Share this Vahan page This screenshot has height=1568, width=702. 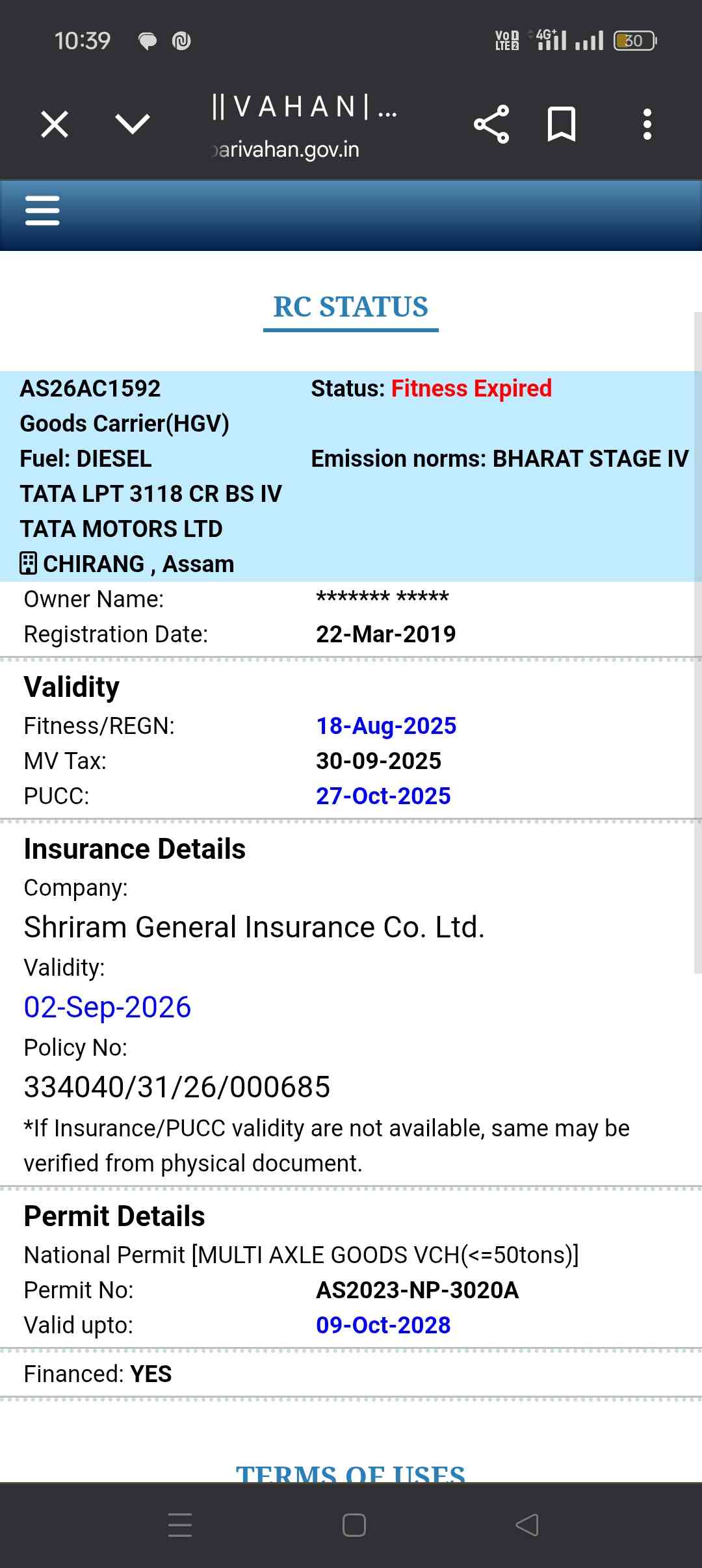491,124
